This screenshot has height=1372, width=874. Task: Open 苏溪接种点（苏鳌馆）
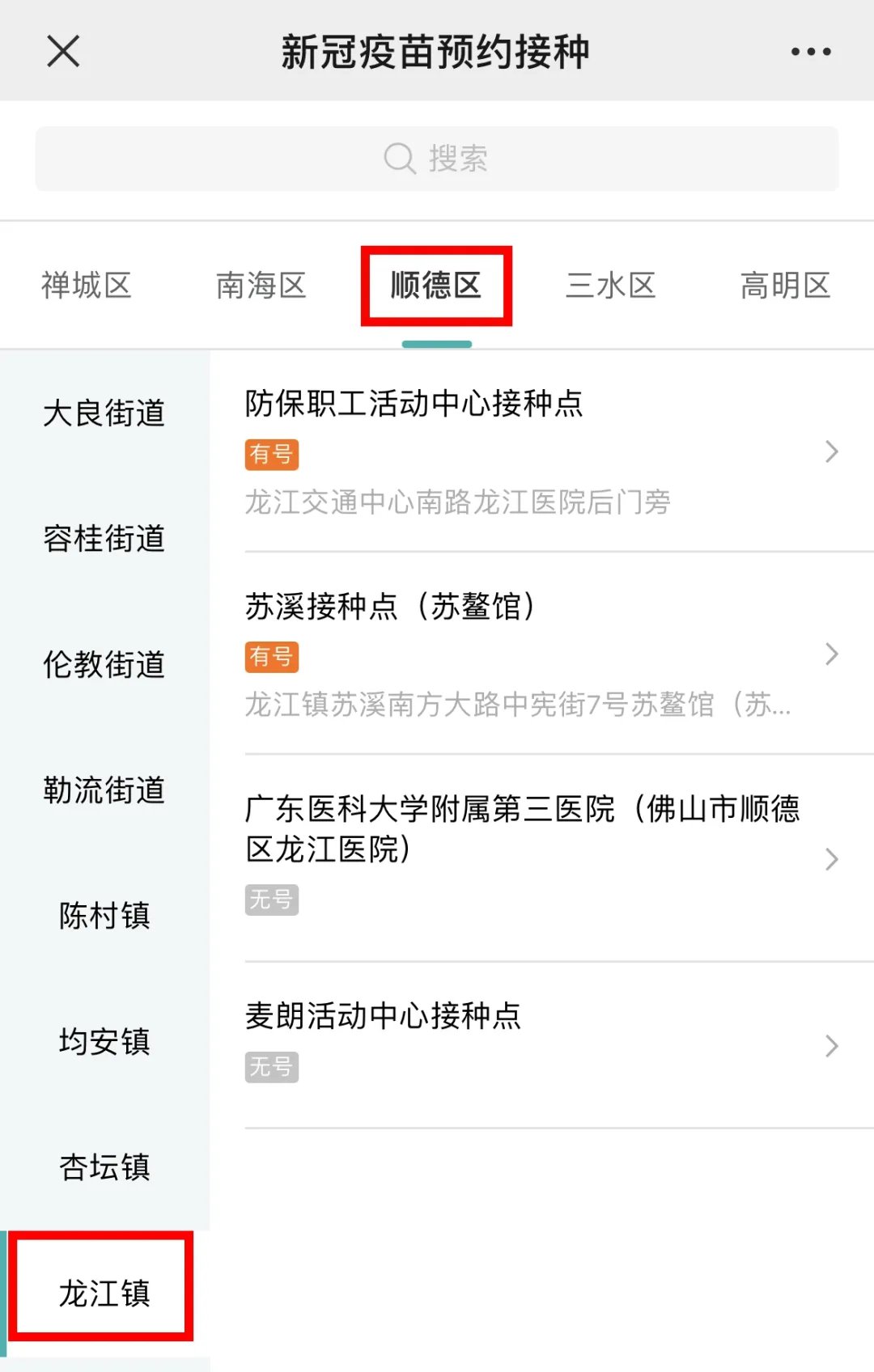(x=542, y=654)
